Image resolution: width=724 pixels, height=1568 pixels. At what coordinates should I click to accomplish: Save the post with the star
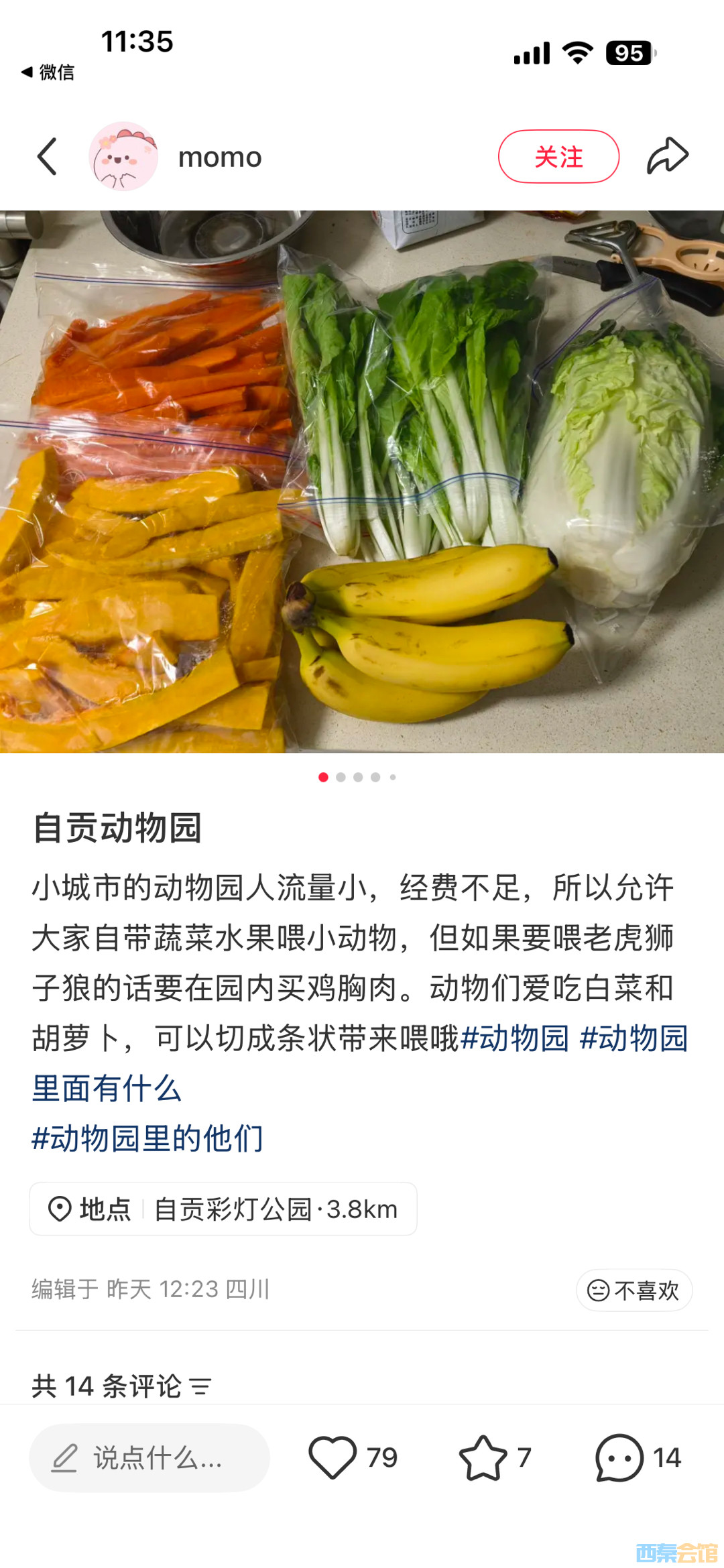click(x=483, y=1457)
